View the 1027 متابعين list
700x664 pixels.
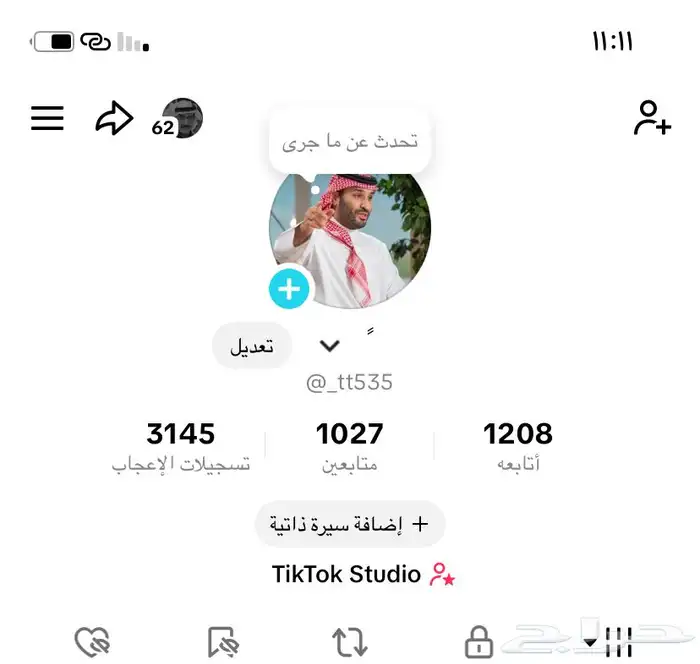(x=350, y=446)
